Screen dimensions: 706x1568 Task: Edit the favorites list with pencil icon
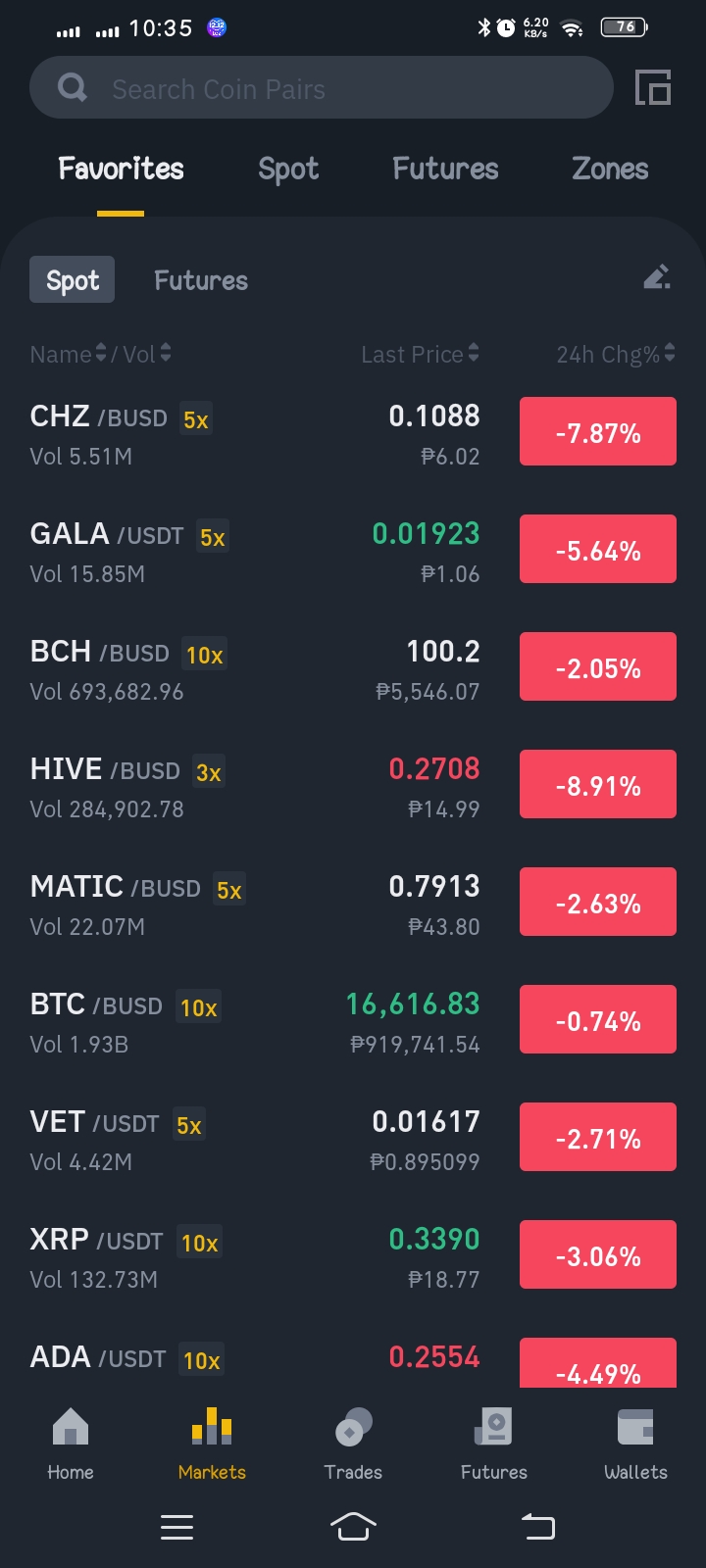657,277
